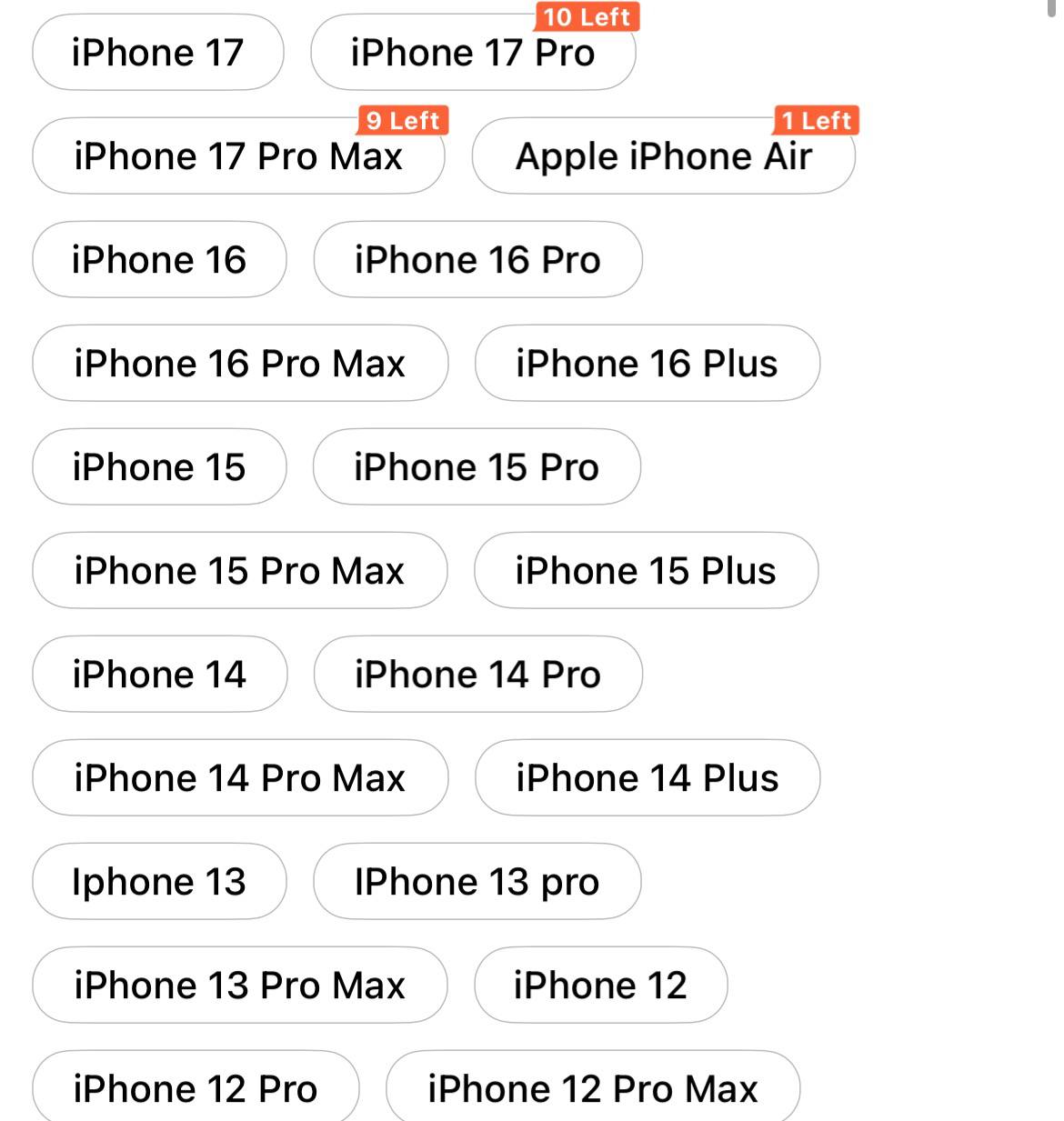
Task: Pick the iPhone 17 Pro Max option
Action: coord(238,156)
